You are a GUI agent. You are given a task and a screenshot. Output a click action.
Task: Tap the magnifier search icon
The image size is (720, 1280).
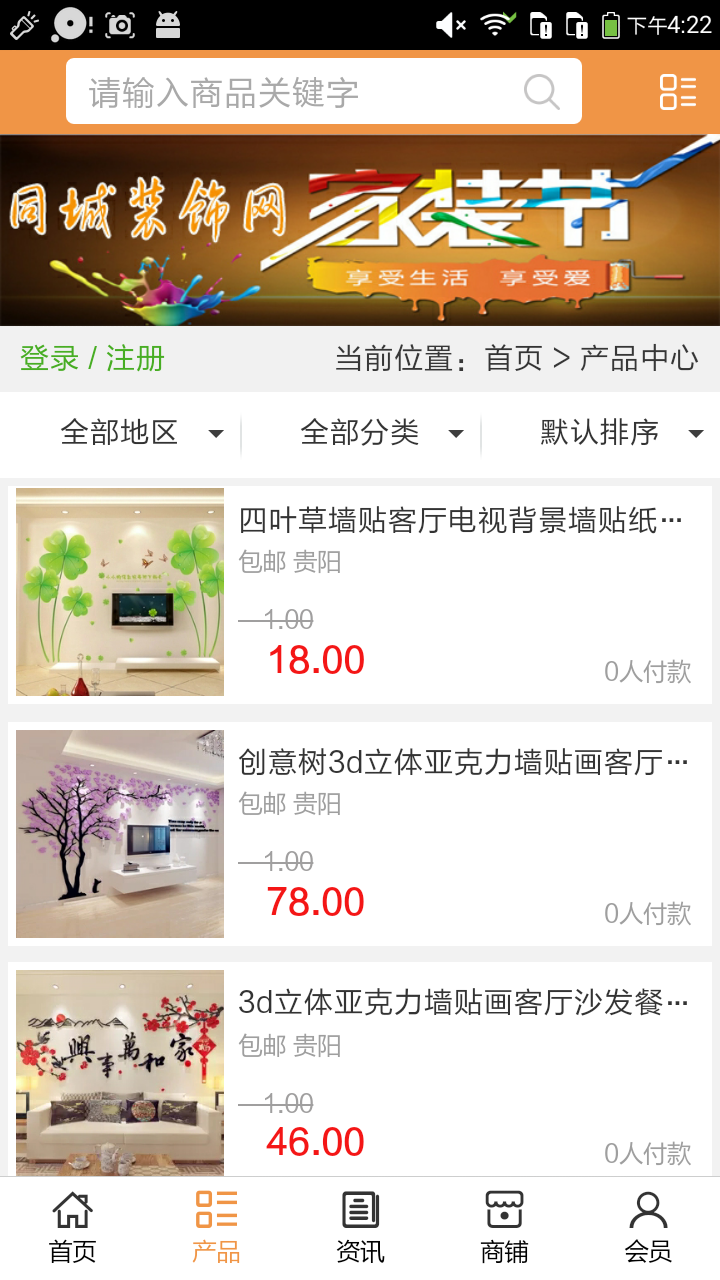click(x=541, y=92)
